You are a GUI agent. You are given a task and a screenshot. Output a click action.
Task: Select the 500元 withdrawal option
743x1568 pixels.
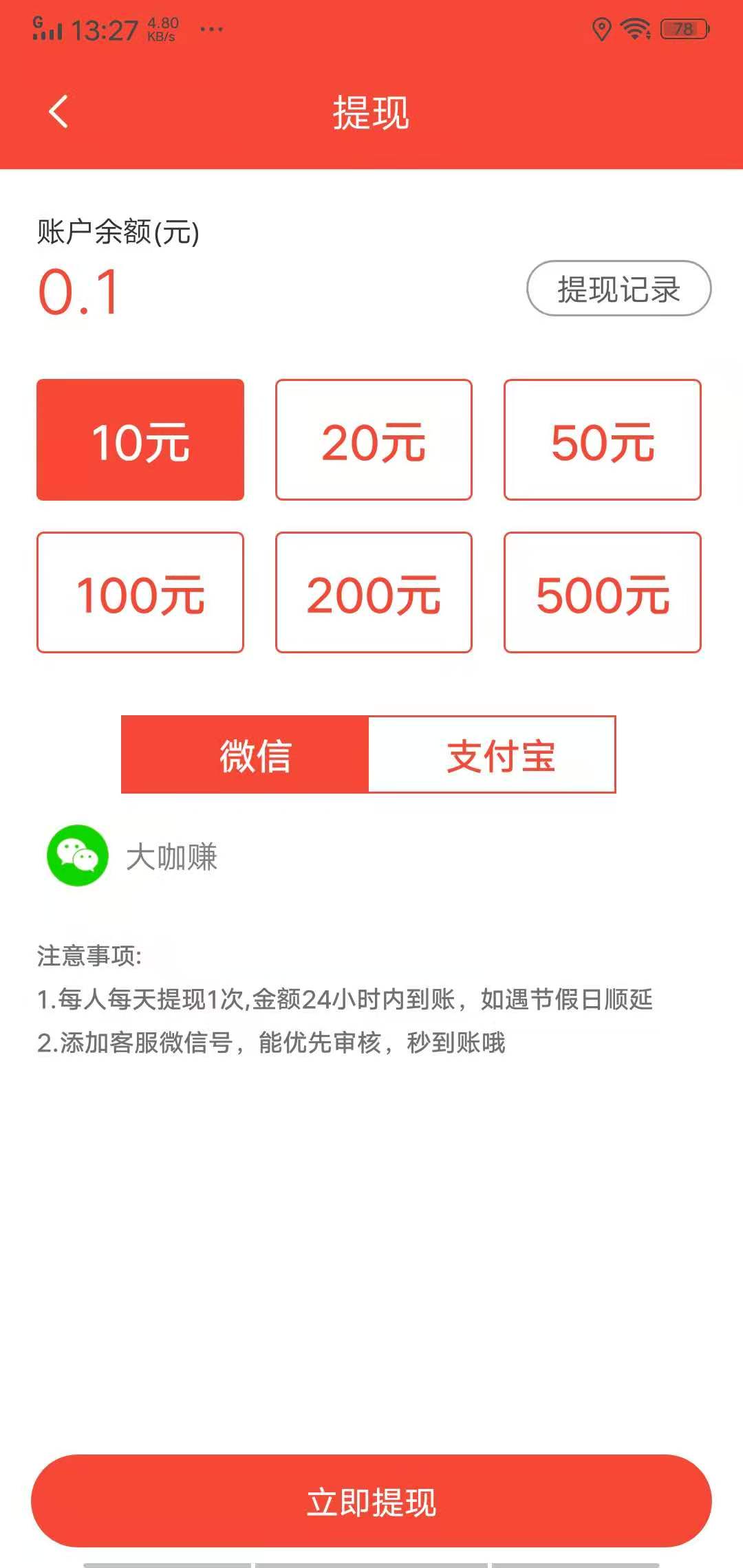coord(603,592)
